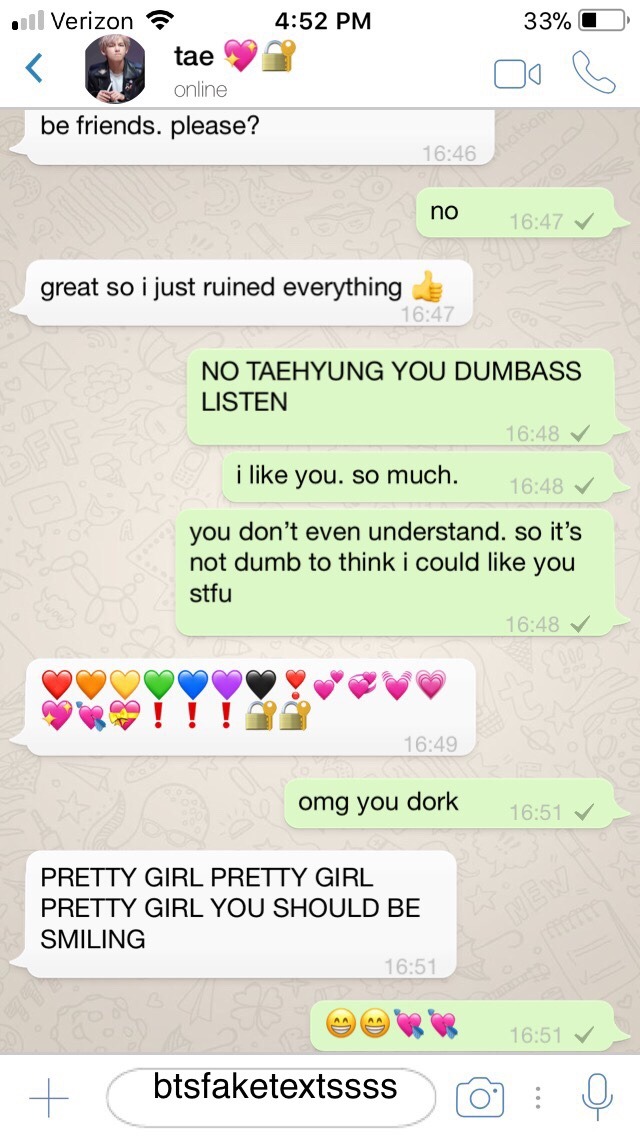Open the camera to send a photo
Image resolution: width=640 pixels, height=1136 pixels.
480,1098
